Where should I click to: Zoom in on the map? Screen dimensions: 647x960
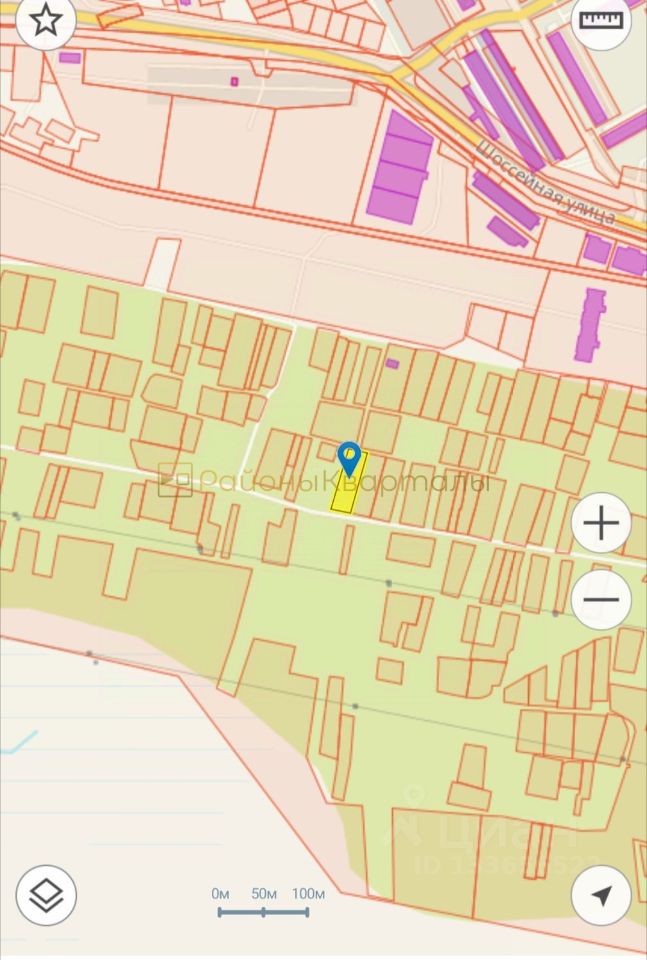pos(601,523)
